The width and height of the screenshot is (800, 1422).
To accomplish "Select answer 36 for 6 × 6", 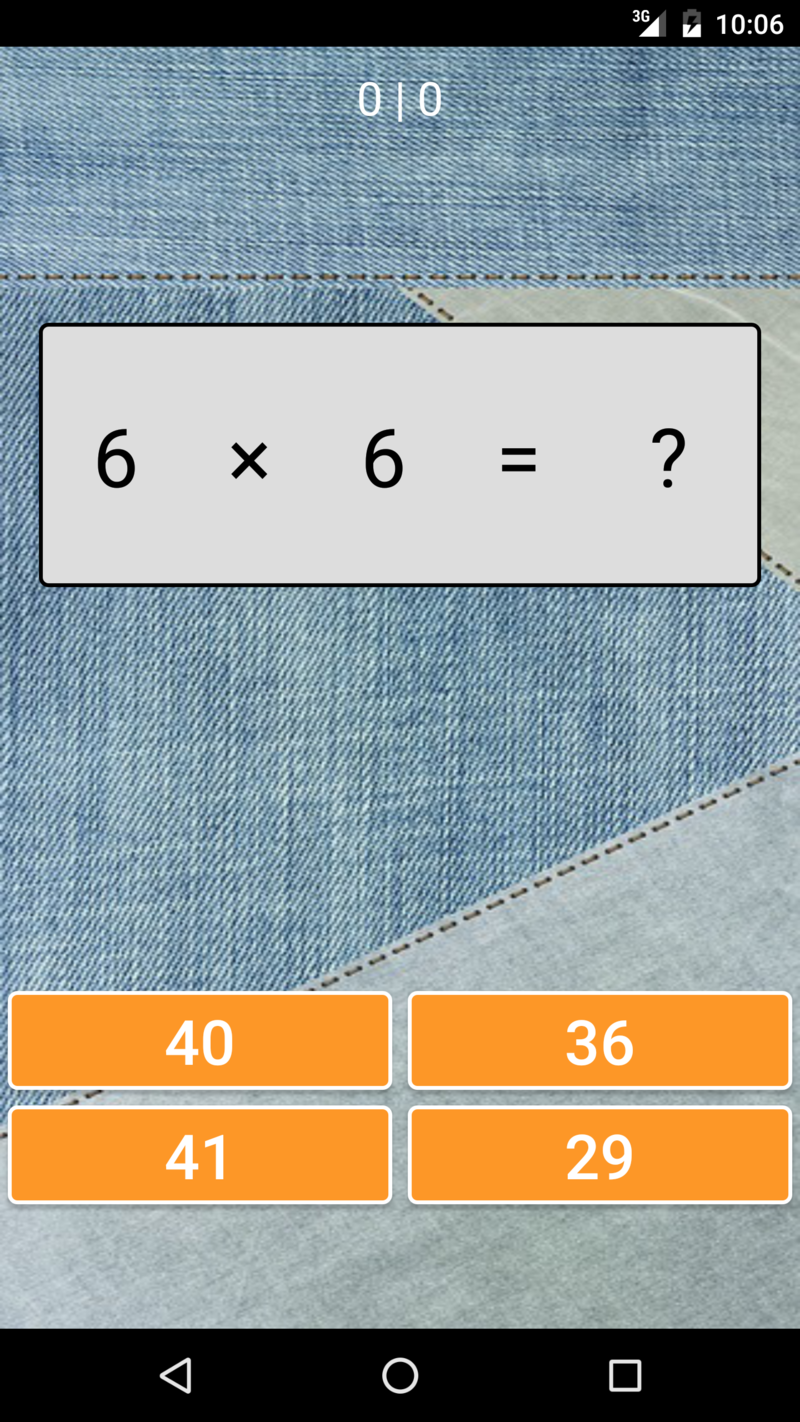I will [600, 1041].
